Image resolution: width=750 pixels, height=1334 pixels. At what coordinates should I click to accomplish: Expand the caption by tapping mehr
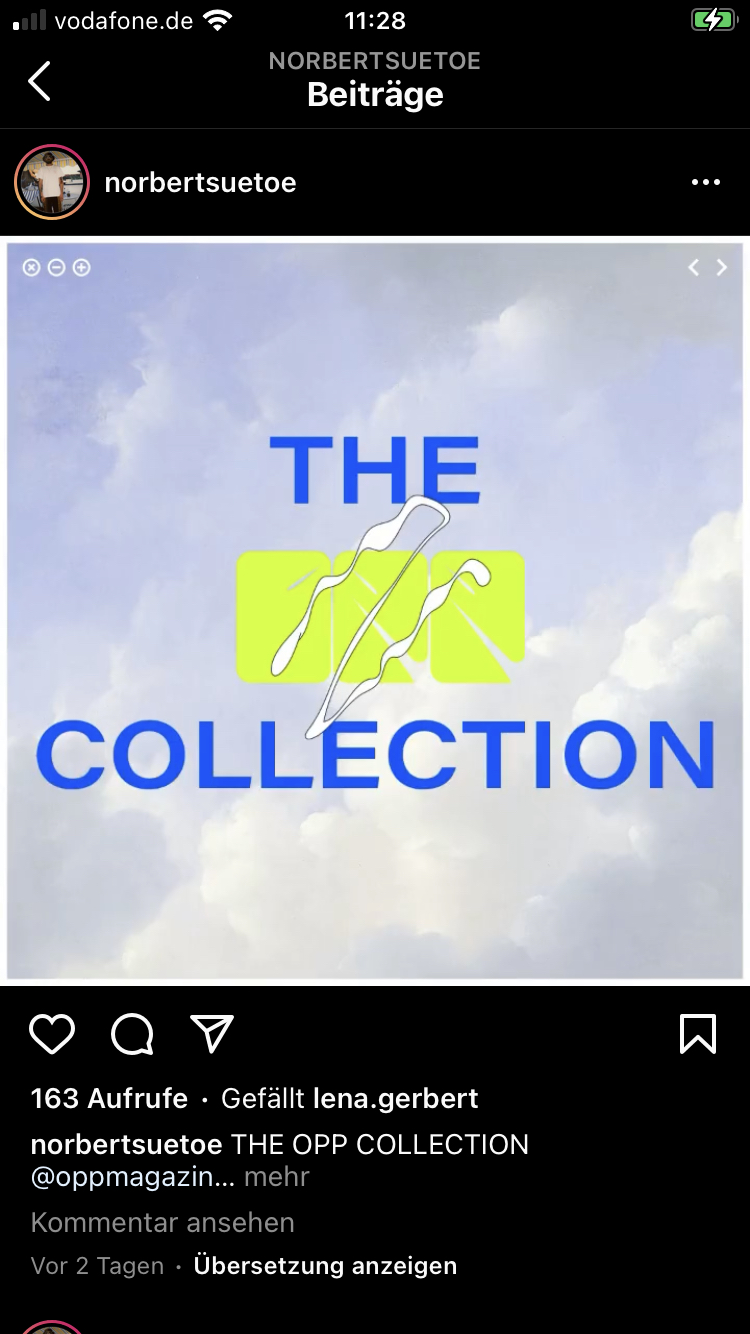coord(277,1177)
